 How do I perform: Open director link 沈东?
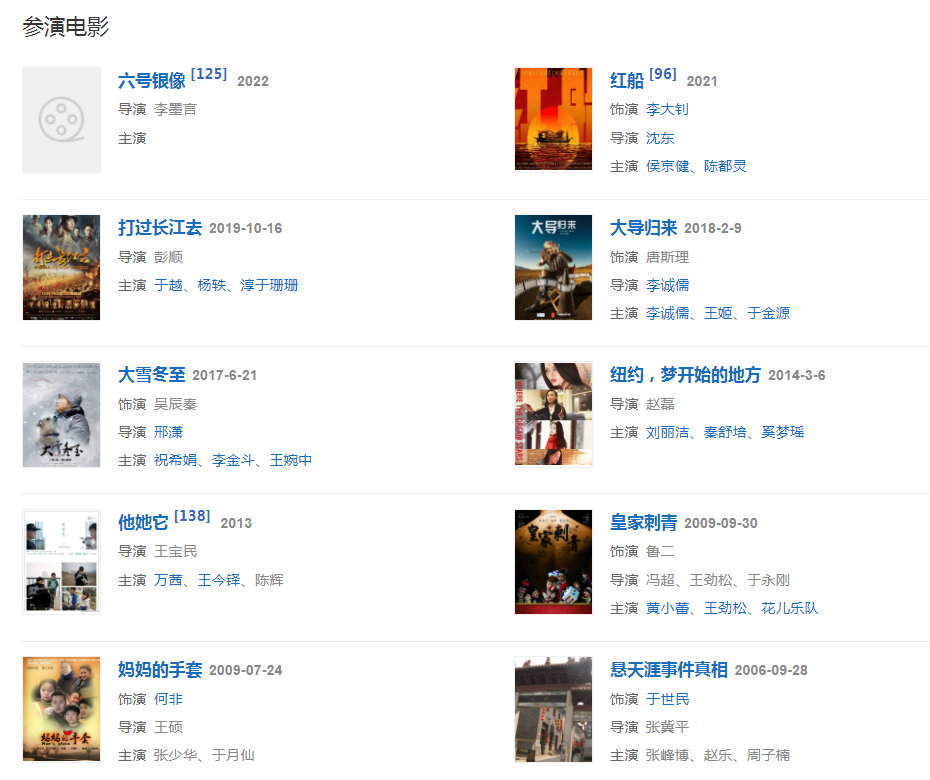click(660, 138)
